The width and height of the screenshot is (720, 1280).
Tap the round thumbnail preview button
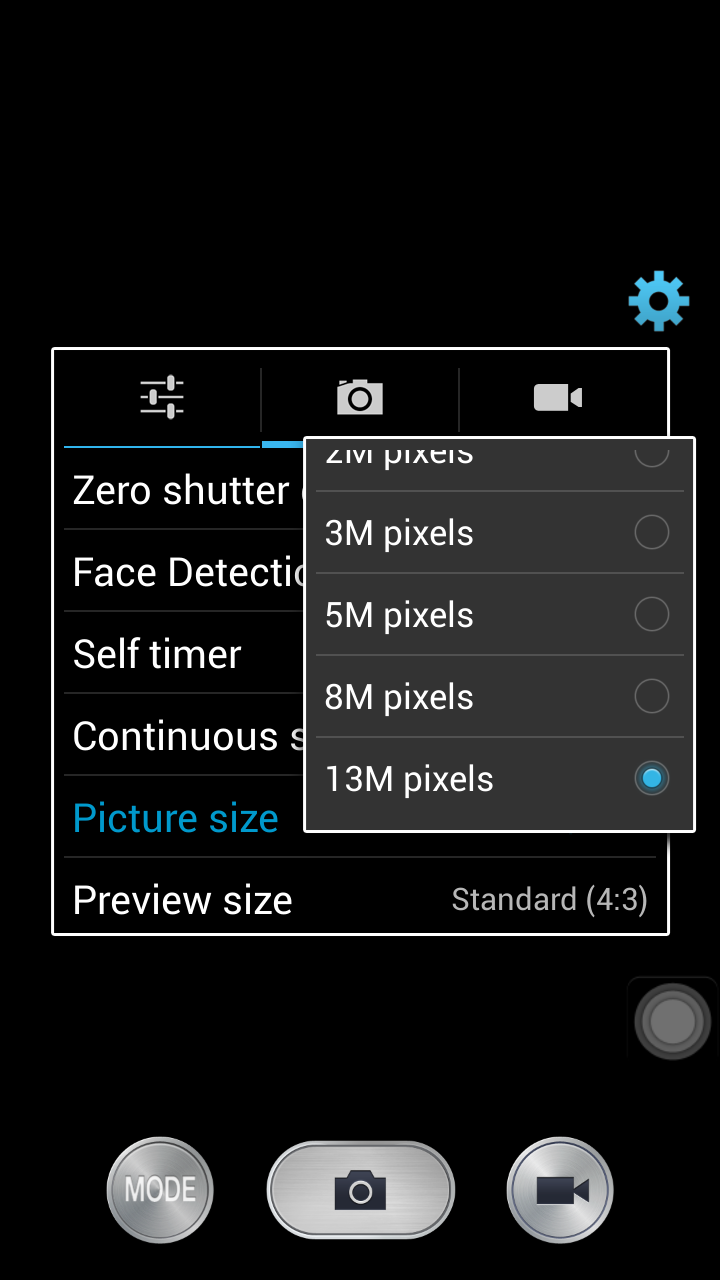[672, 1021]
